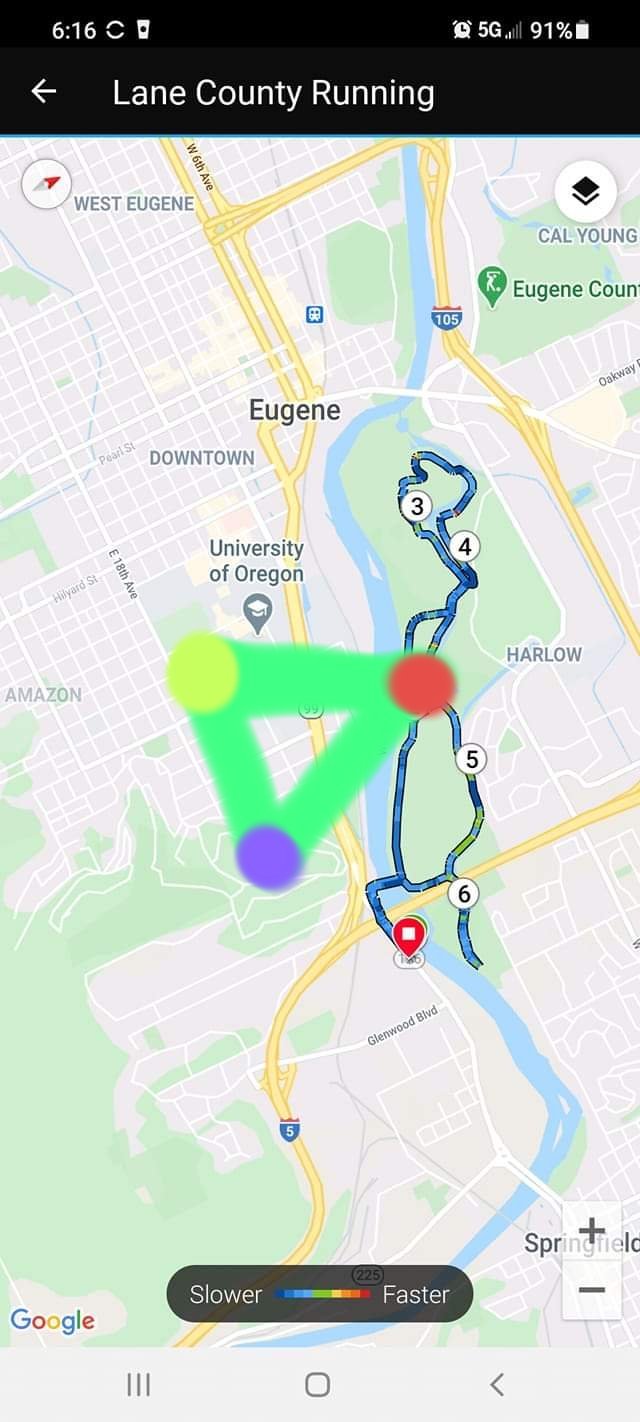Tap the red finish marker on route

click(409, 938)
